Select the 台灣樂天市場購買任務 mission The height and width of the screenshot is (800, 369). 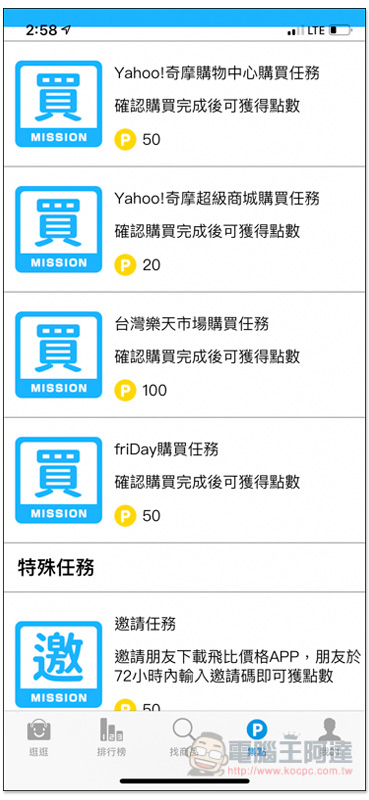(184, 355)
